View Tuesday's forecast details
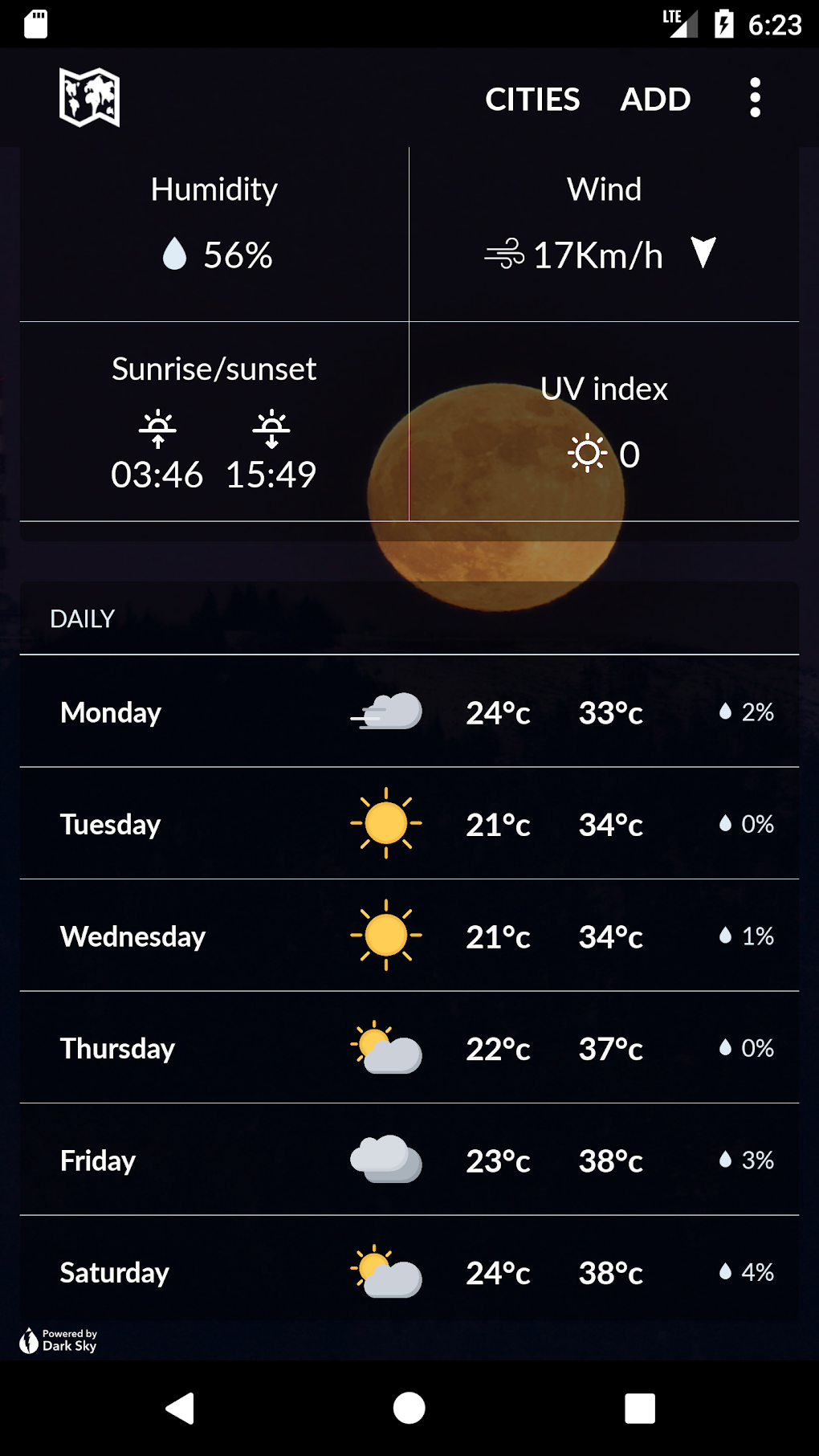819x1456 pixels. coord(409,823)
